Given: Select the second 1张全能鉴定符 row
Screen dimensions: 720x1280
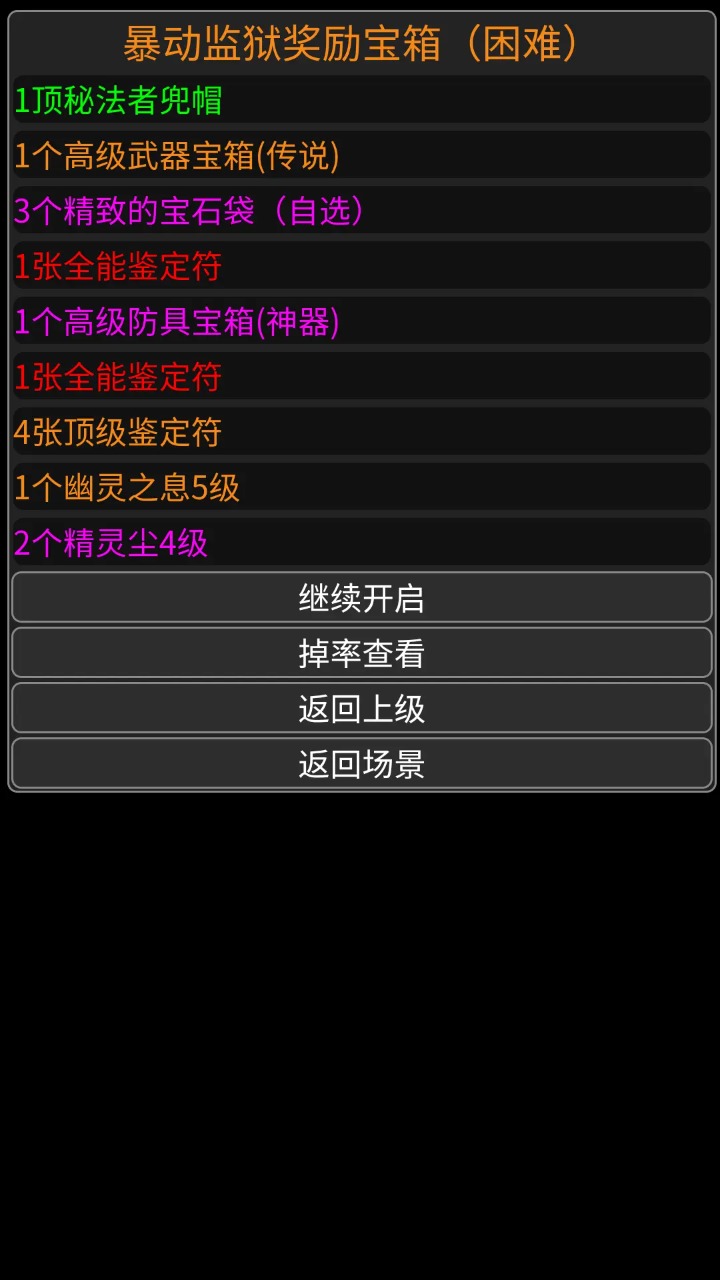Looking at the screenshot, I should click(x=360, y=377).
